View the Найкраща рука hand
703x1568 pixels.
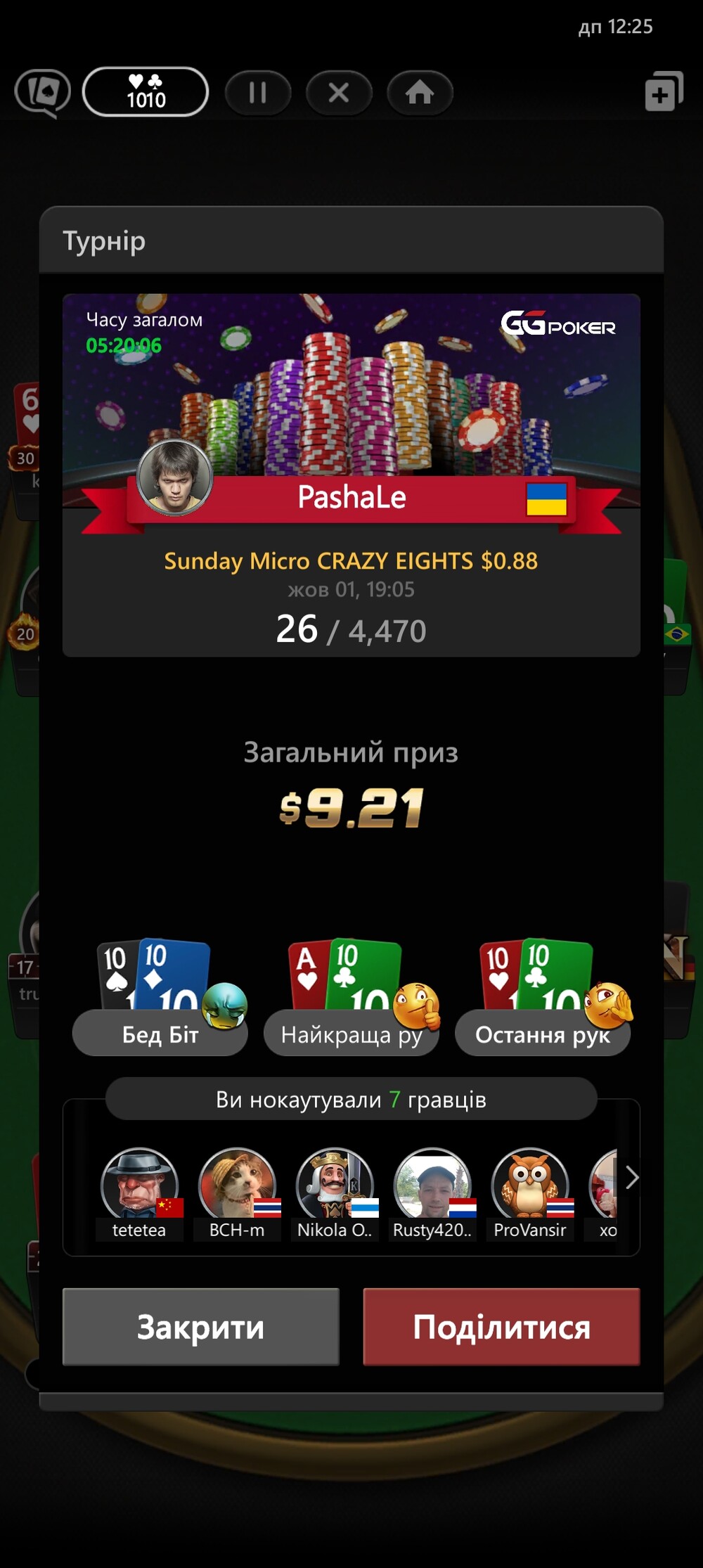(351, 1034)
